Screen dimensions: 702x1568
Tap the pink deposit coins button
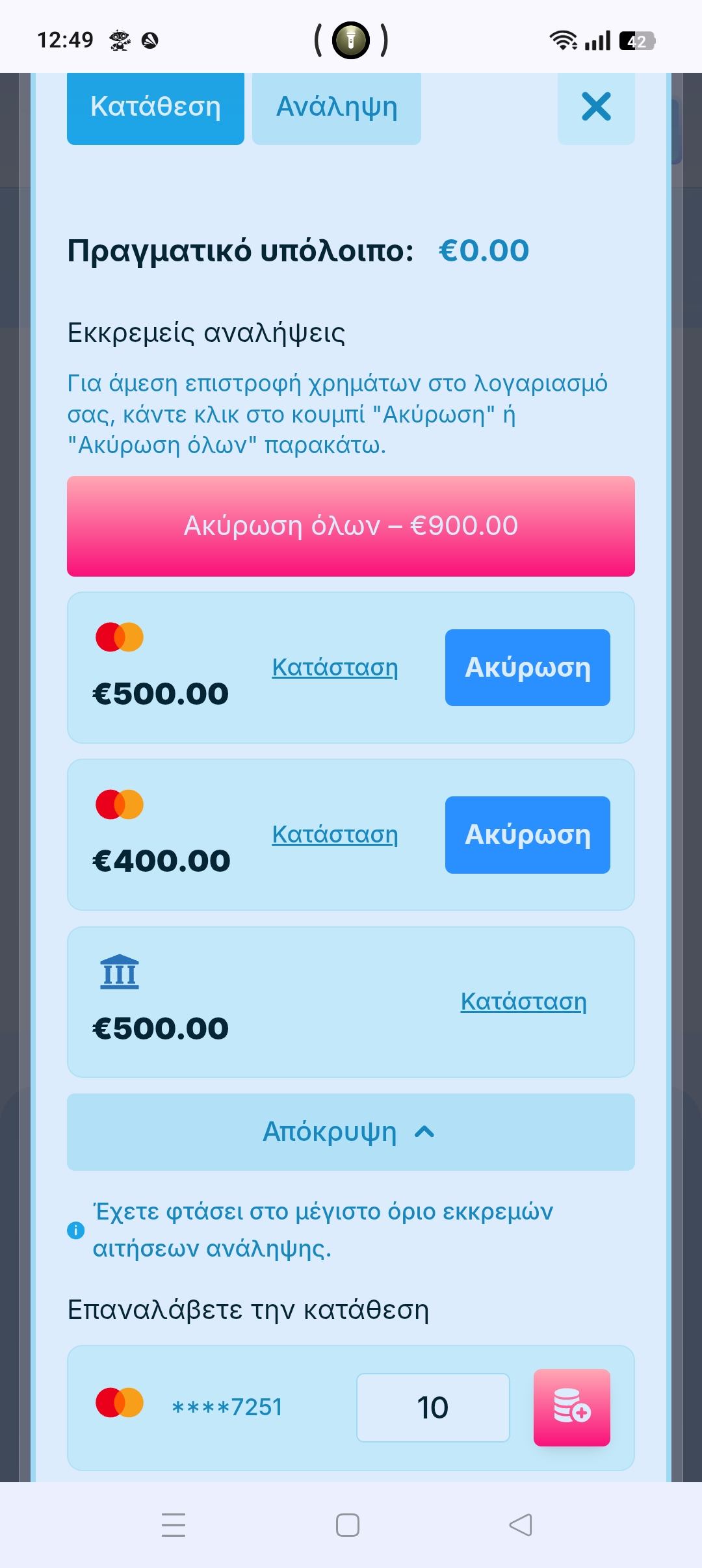[571, 1407]
